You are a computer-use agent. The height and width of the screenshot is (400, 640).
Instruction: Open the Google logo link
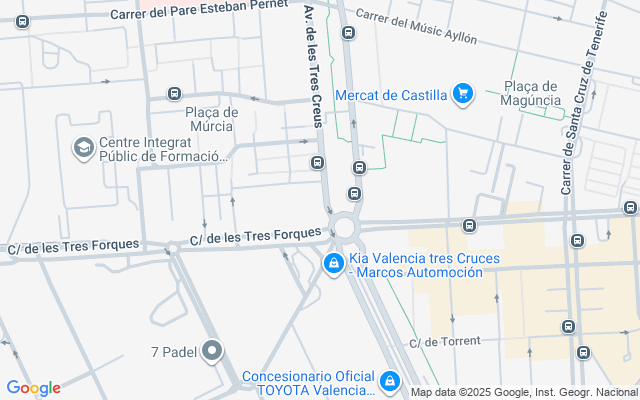(34, 388)
